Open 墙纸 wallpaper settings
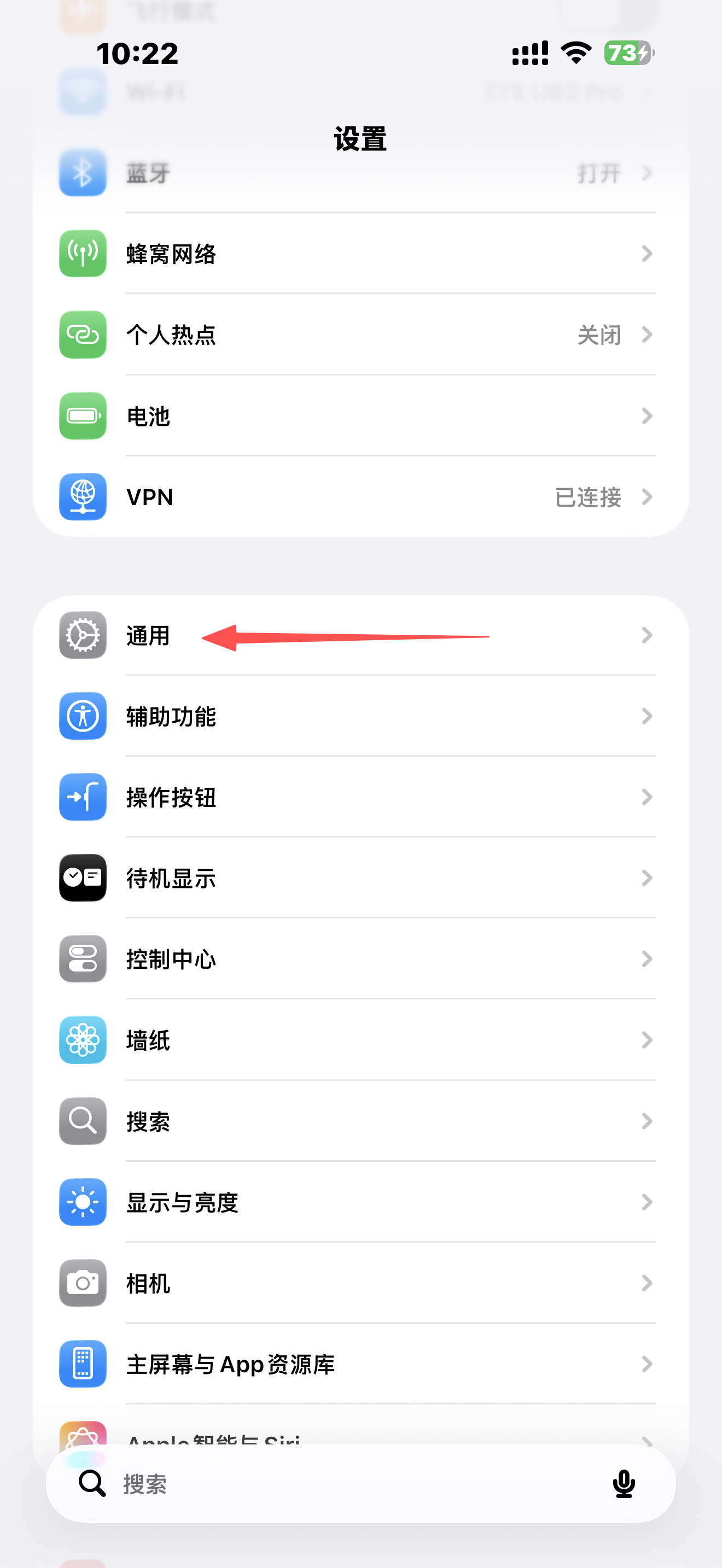The image size is (722, 1568). coord(359,1040)
